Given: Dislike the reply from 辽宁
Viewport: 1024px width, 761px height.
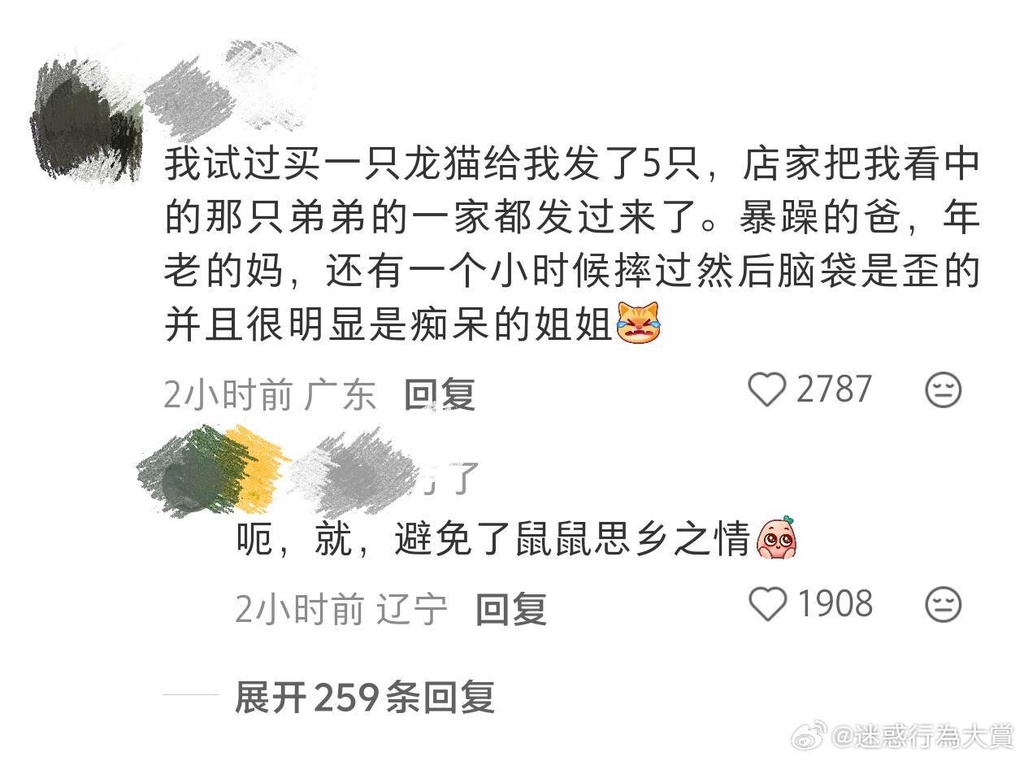Looking at the screenshot, I should pyautogui.click(x=942, y=604).
